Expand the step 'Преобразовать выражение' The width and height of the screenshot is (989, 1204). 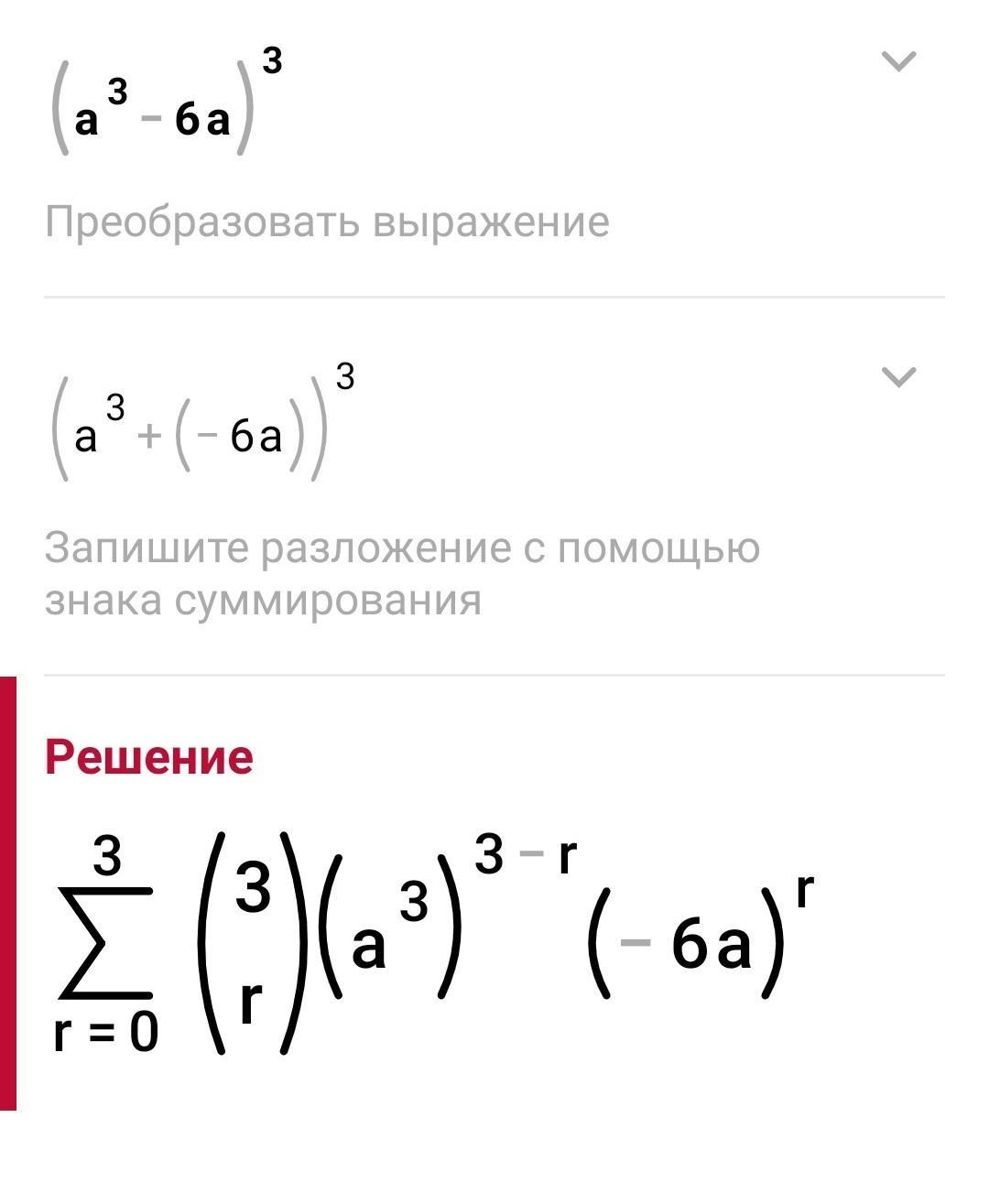click(x=897, y=62)
